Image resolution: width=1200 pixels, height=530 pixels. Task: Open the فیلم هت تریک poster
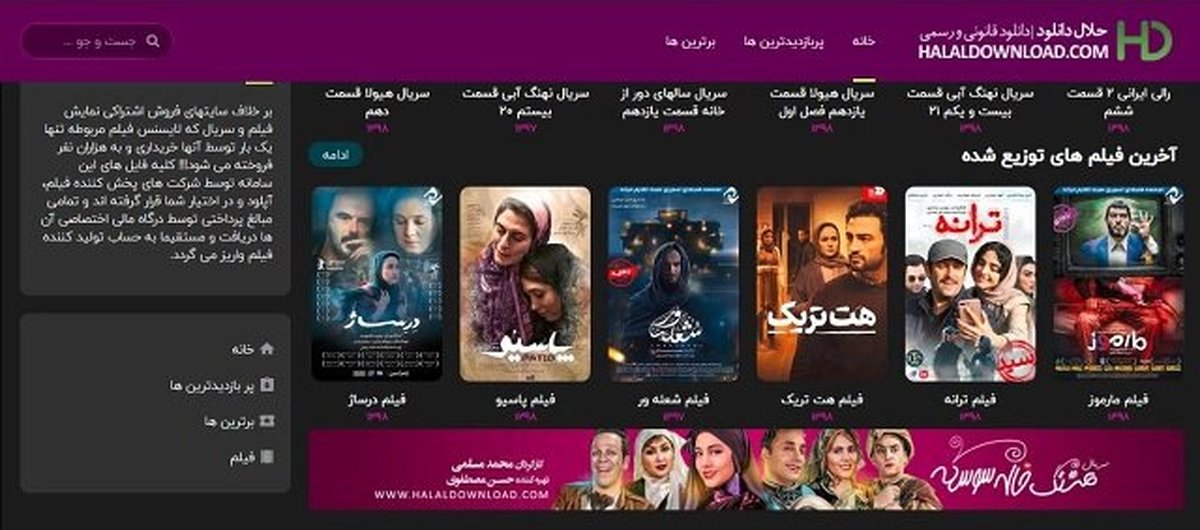pyautogui.click(x=822, y=283)
